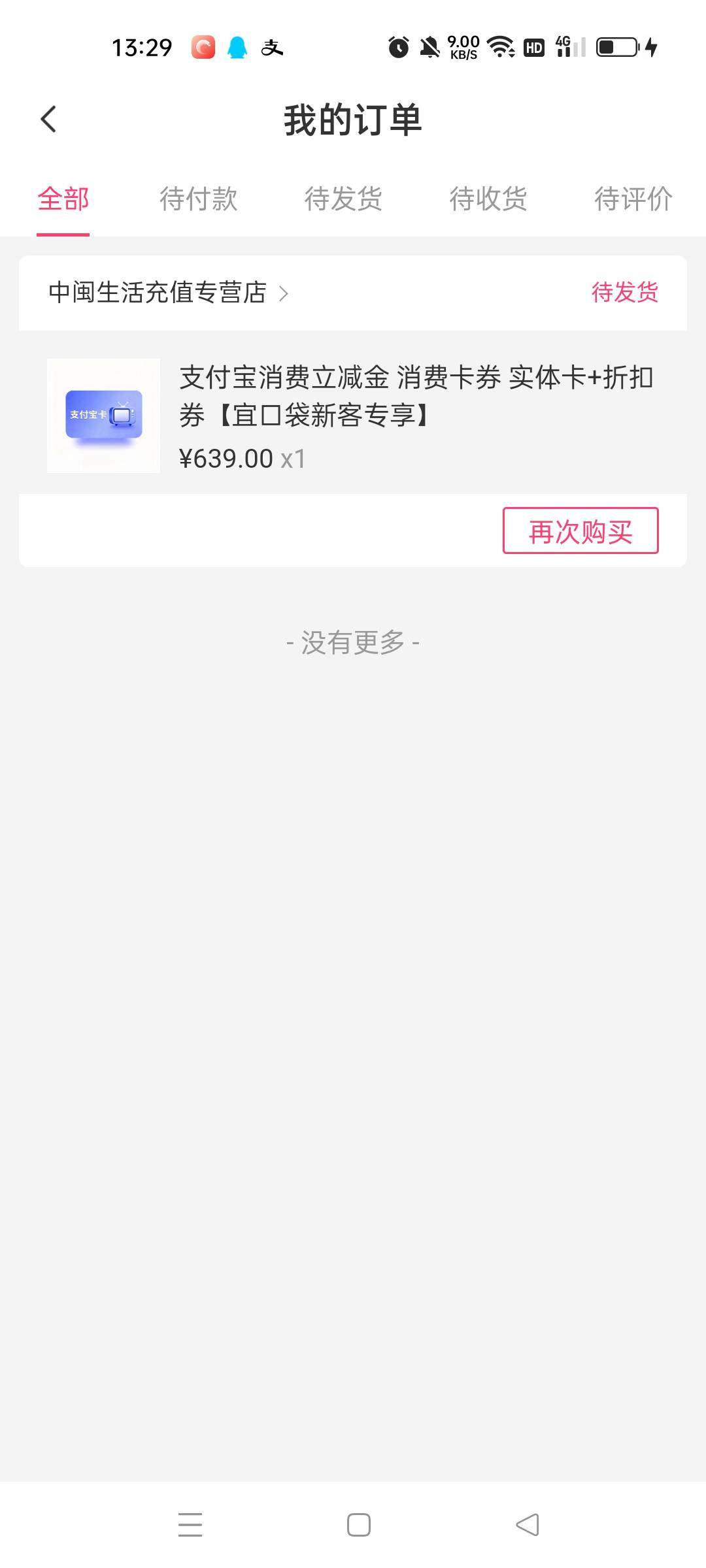The width and height of the screenshot is (706, 1568).
Task: Select the 全部 orders tab
Action: (x=63, y=199)
